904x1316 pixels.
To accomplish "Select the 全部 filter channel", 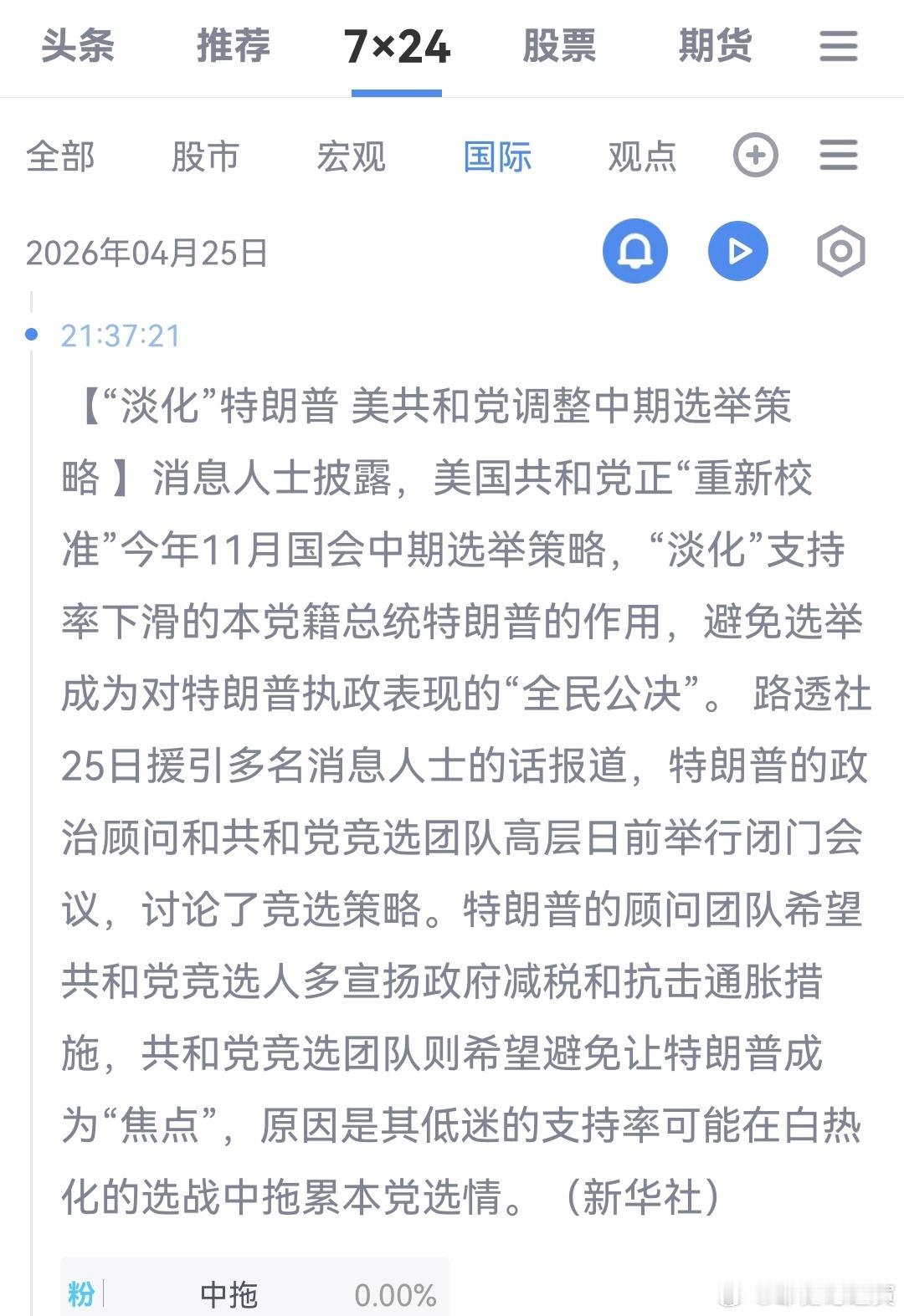I will 60,156.
